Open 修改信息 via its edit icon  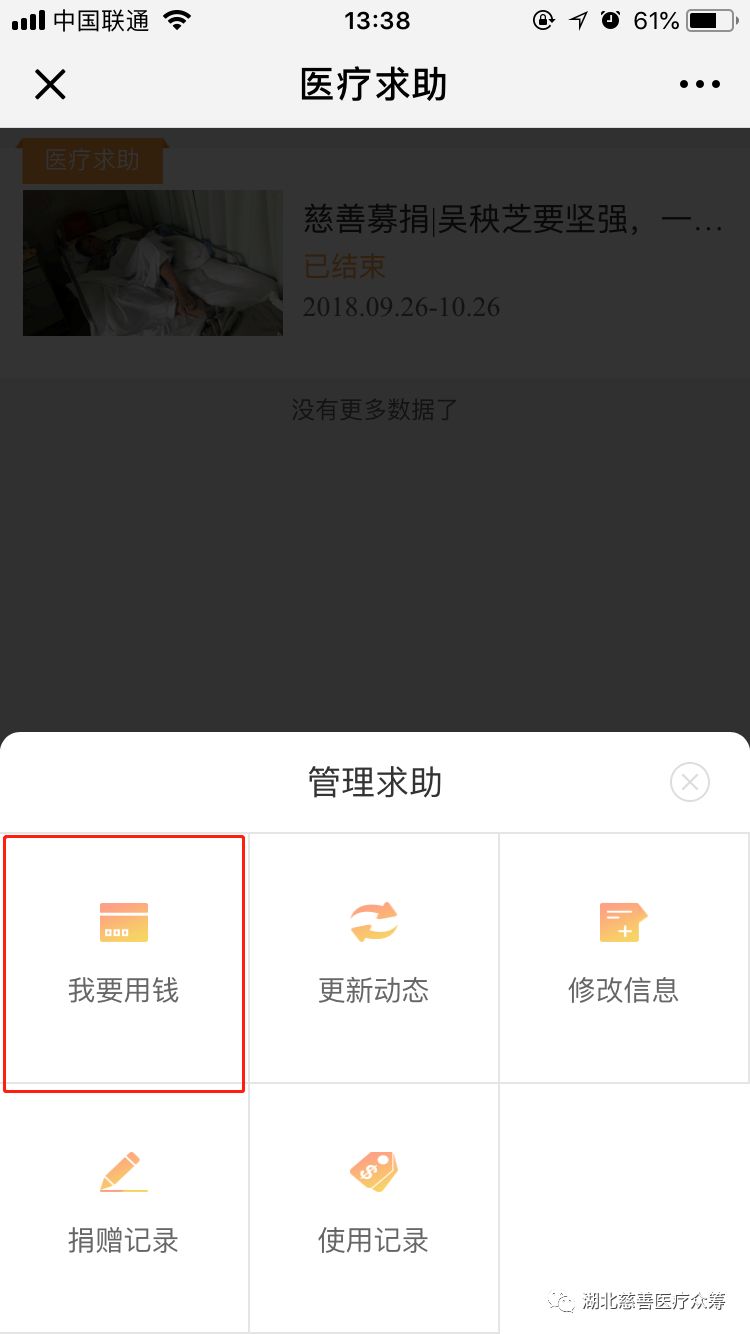pos(623,921)
